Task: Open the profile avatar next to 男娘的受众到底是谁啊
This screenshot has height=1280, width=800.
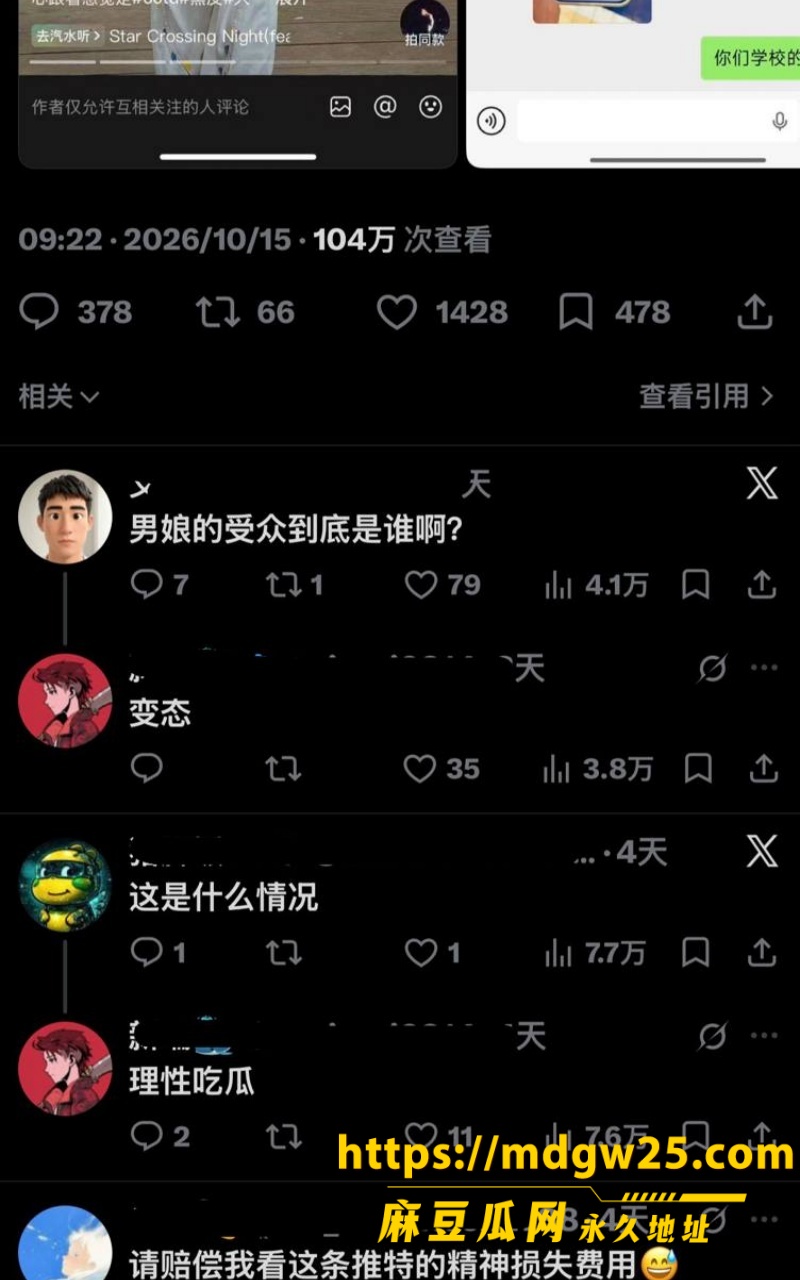Action: [65, 517]
